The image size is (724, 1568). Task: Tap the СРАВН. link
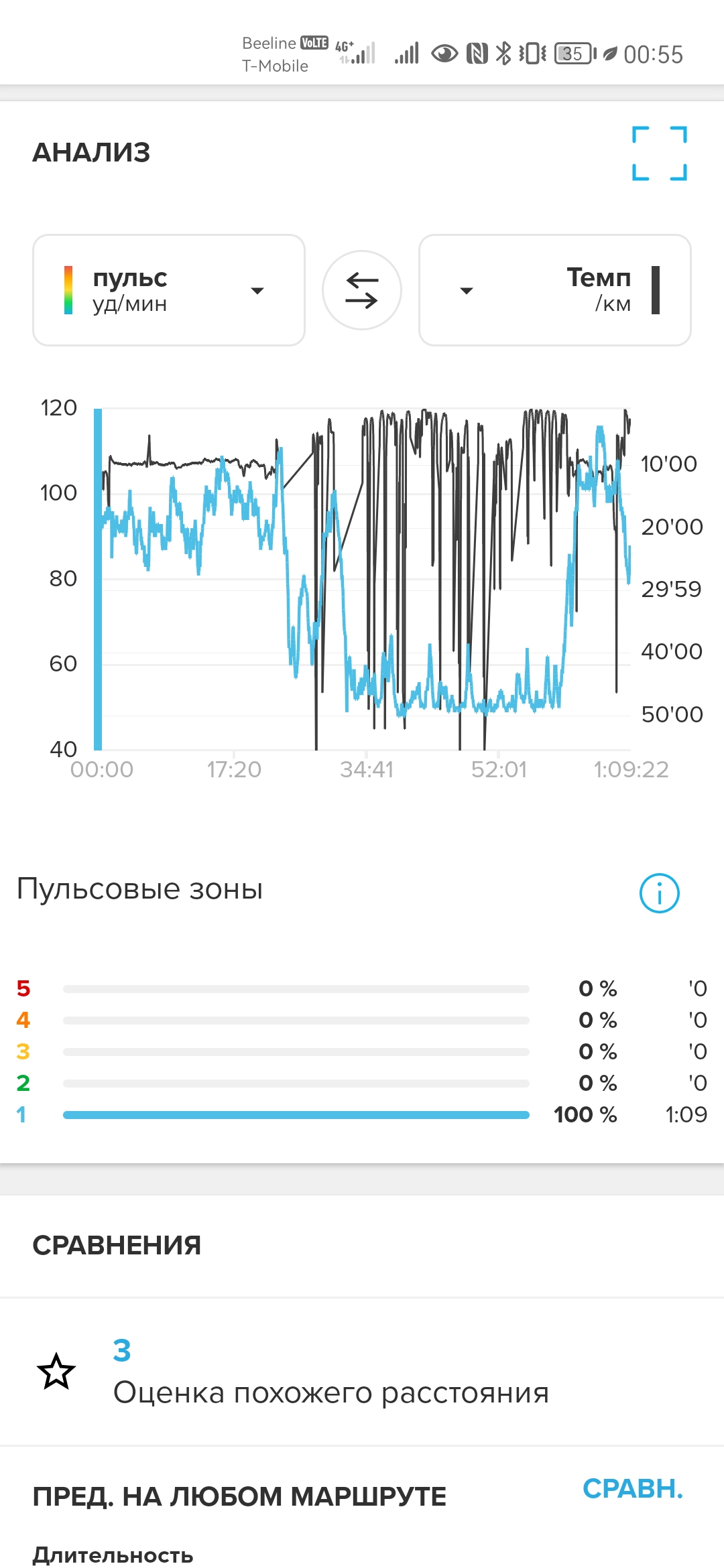[x=632, y=1488]
